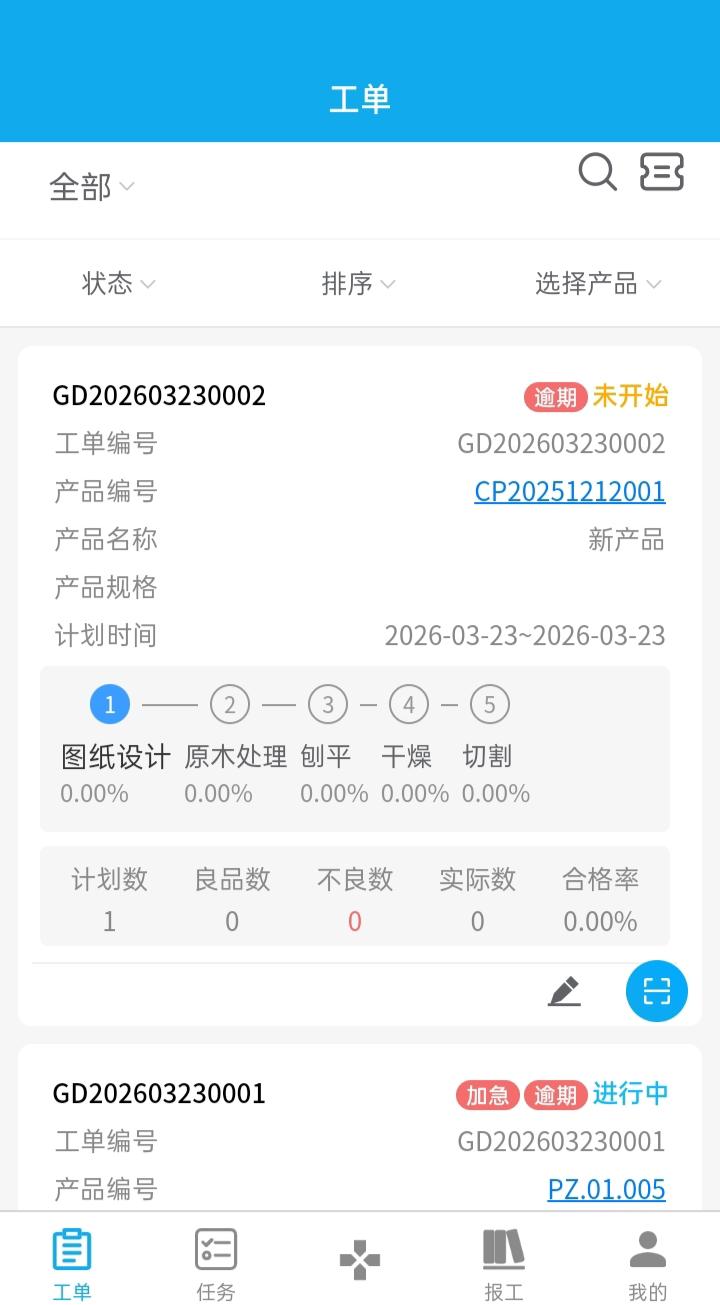720x1305 pixels.
Task: Open the 排序 sort options
Action: 358,284
